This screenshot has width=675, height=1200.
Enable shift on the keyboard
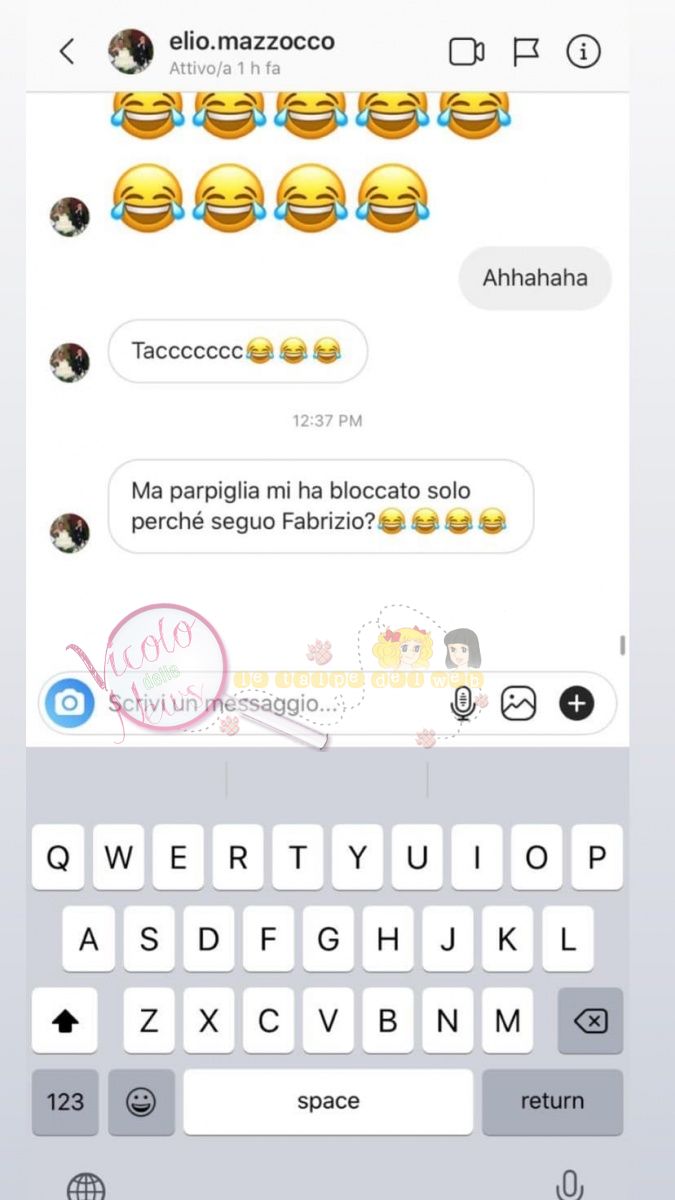pyautogui.click(x=65, y=1021)
